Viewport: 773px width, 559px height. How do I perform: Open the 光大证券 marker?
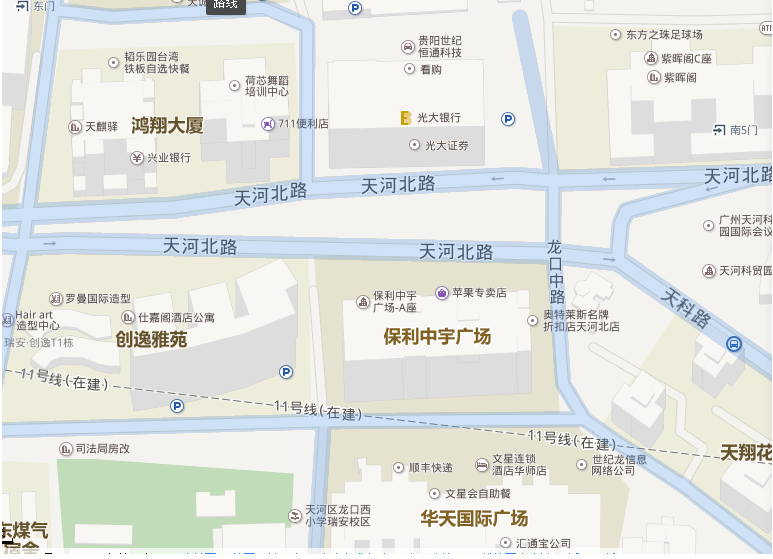pyautogui.click(x=415, y=145)
